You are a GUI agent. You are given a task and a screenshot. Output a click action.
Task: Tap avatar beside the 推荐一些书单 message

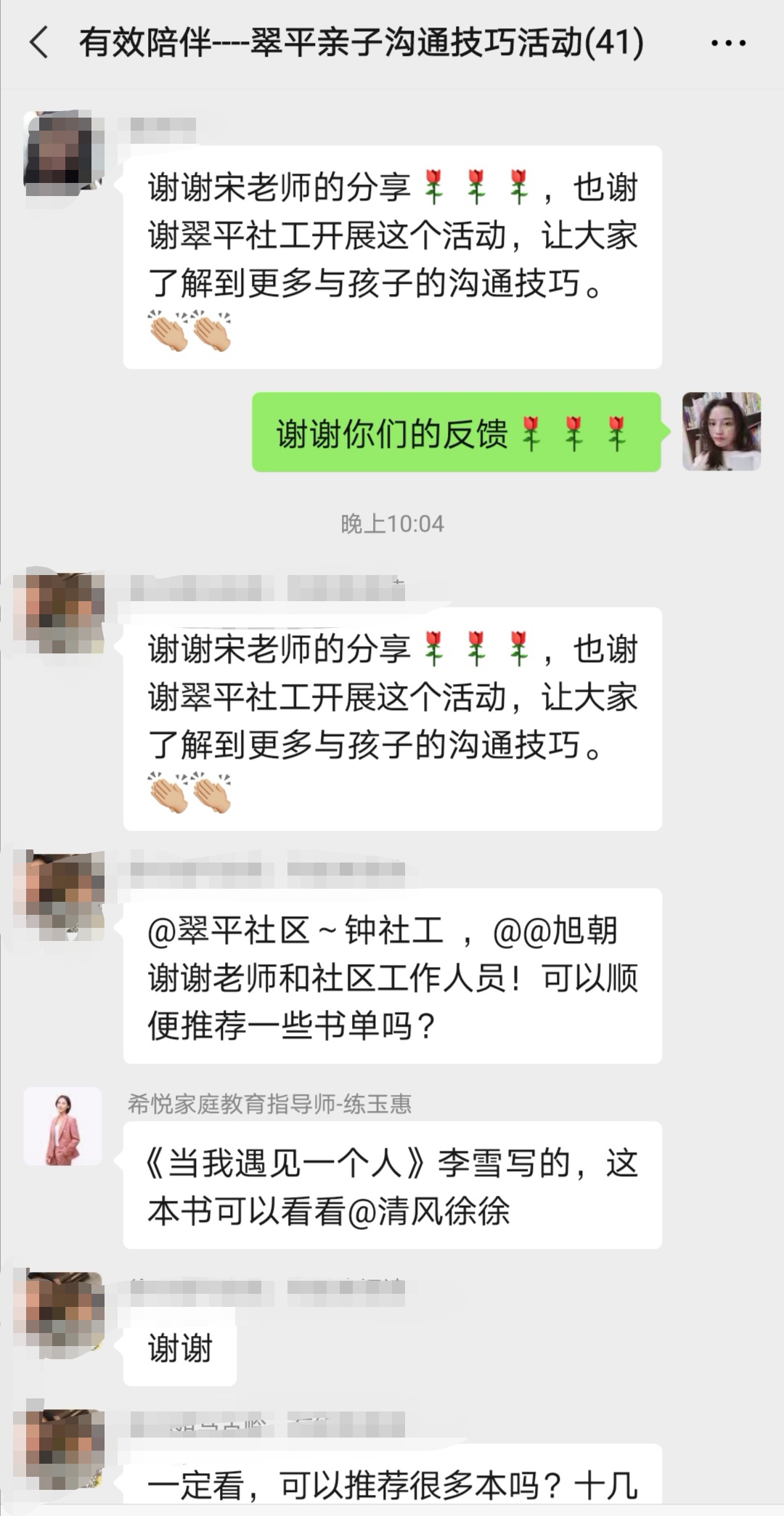tap(63, 893)
